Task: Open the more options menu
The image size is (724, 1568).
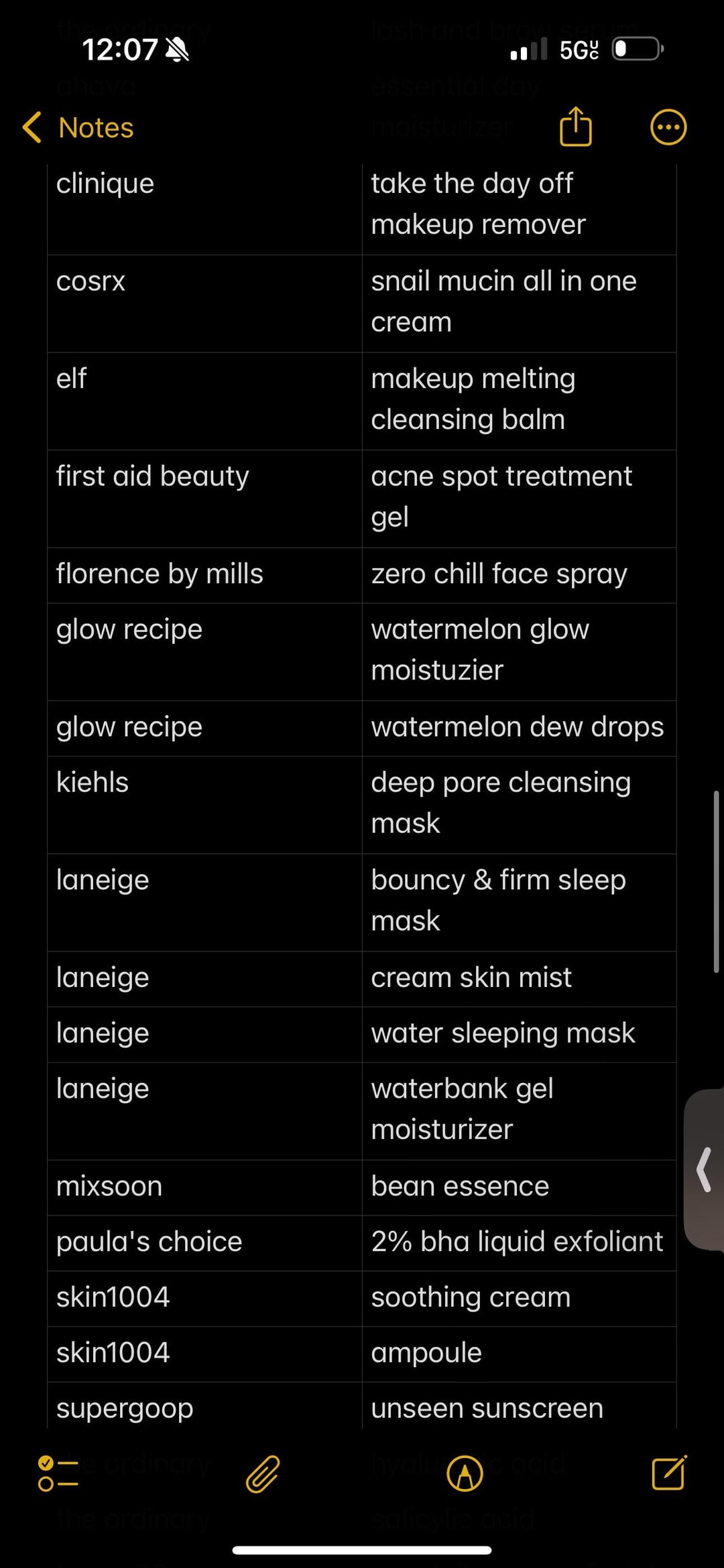Action: pos(668,127)
